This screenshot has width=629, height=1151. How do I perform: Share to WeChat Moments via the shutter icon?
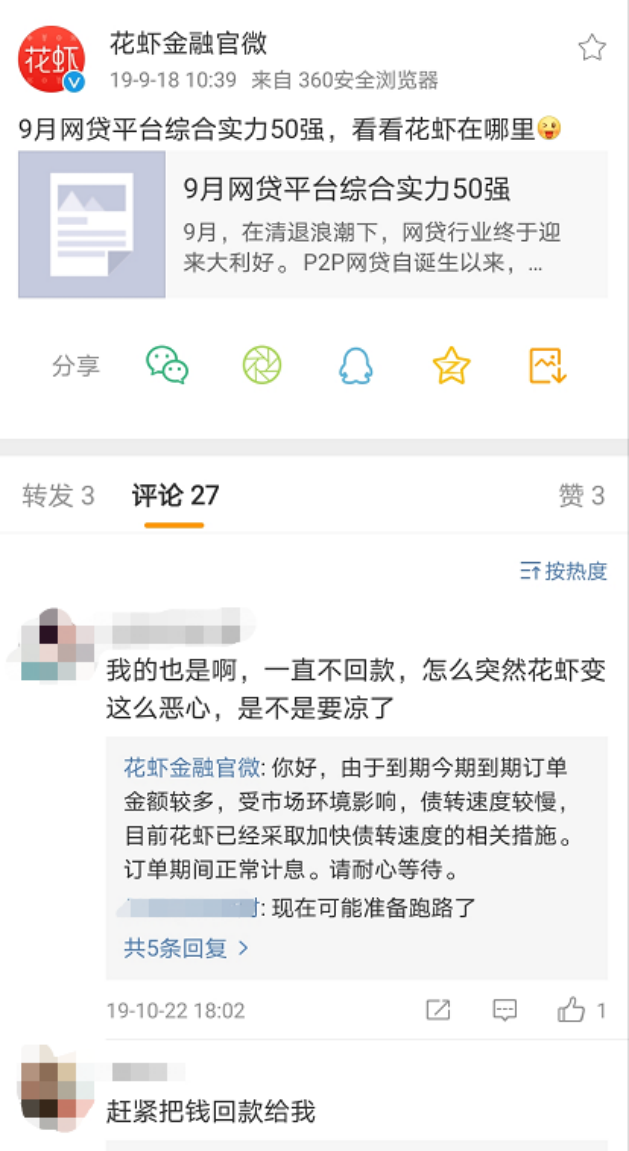coord(262,366)
